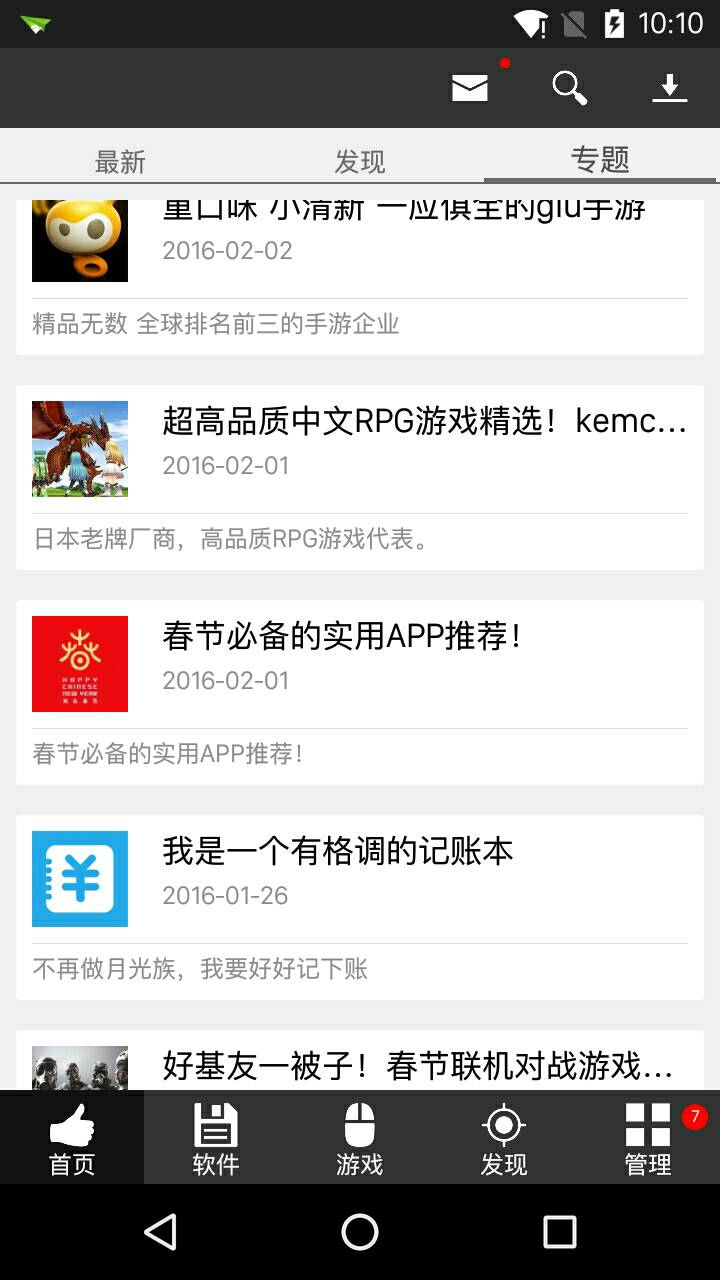Open the messages envelope icon
The width and height of the screenshot is (720, 1280).
470,88
